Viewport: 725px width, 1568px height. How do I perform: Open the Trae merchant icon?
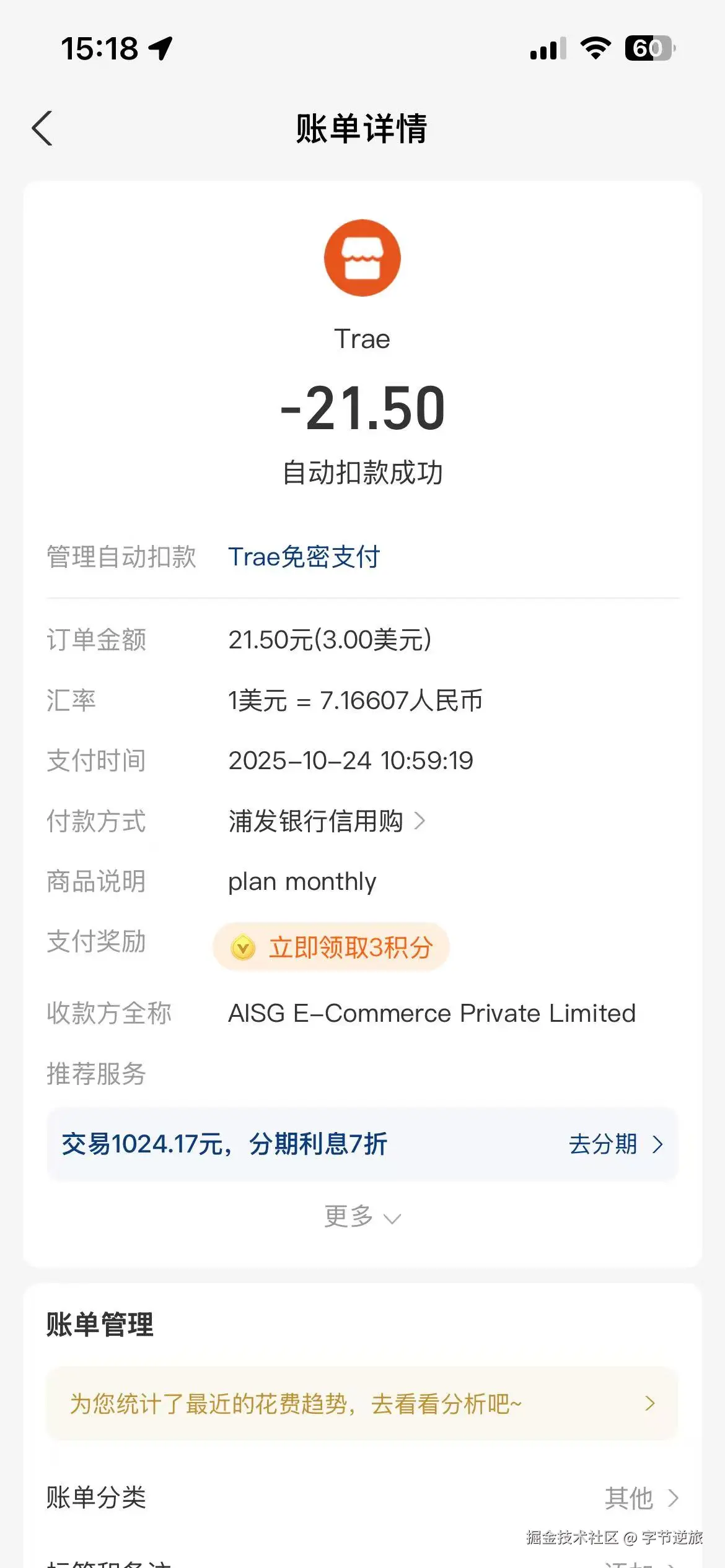(362, 258)
